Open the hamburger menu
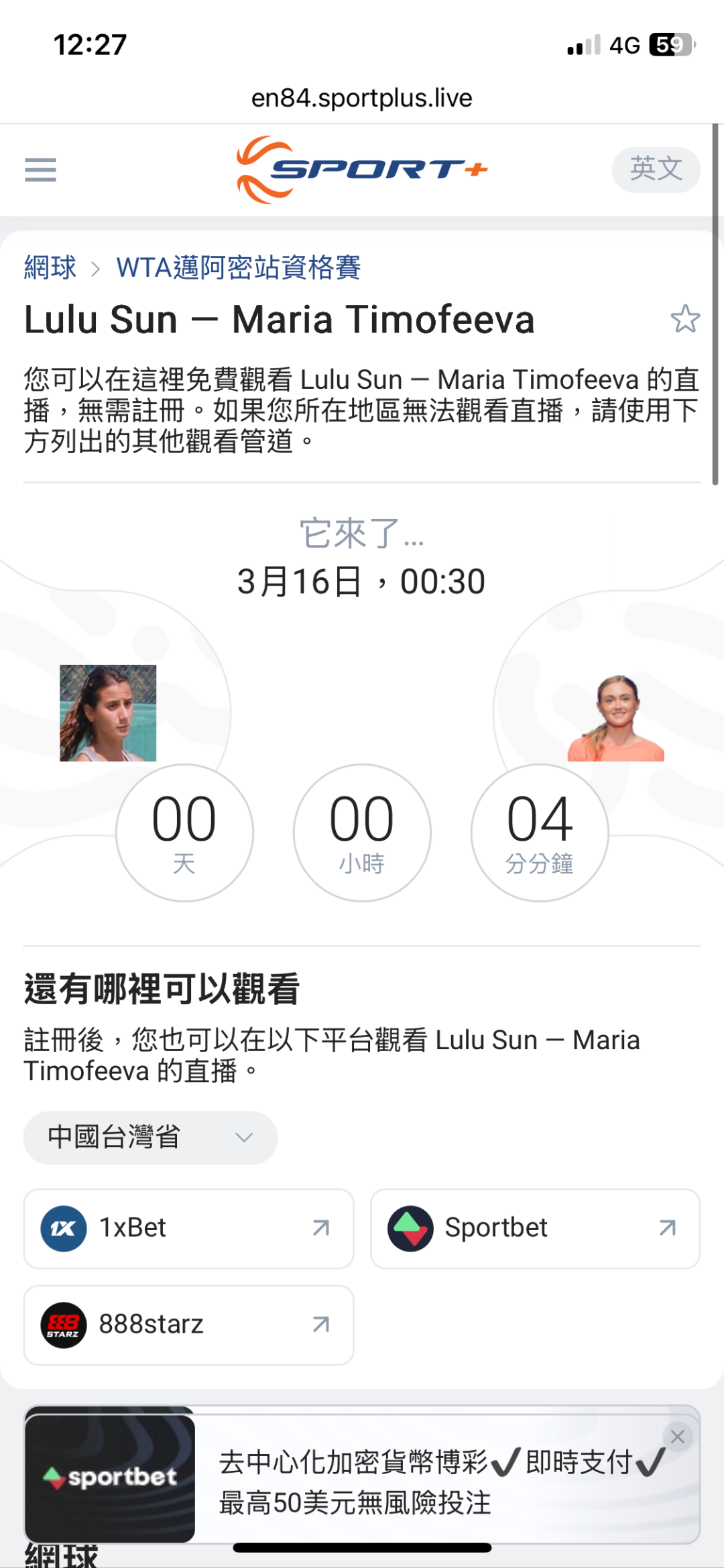The height and width of the screenshot is (1568, 724). [40, 170]
